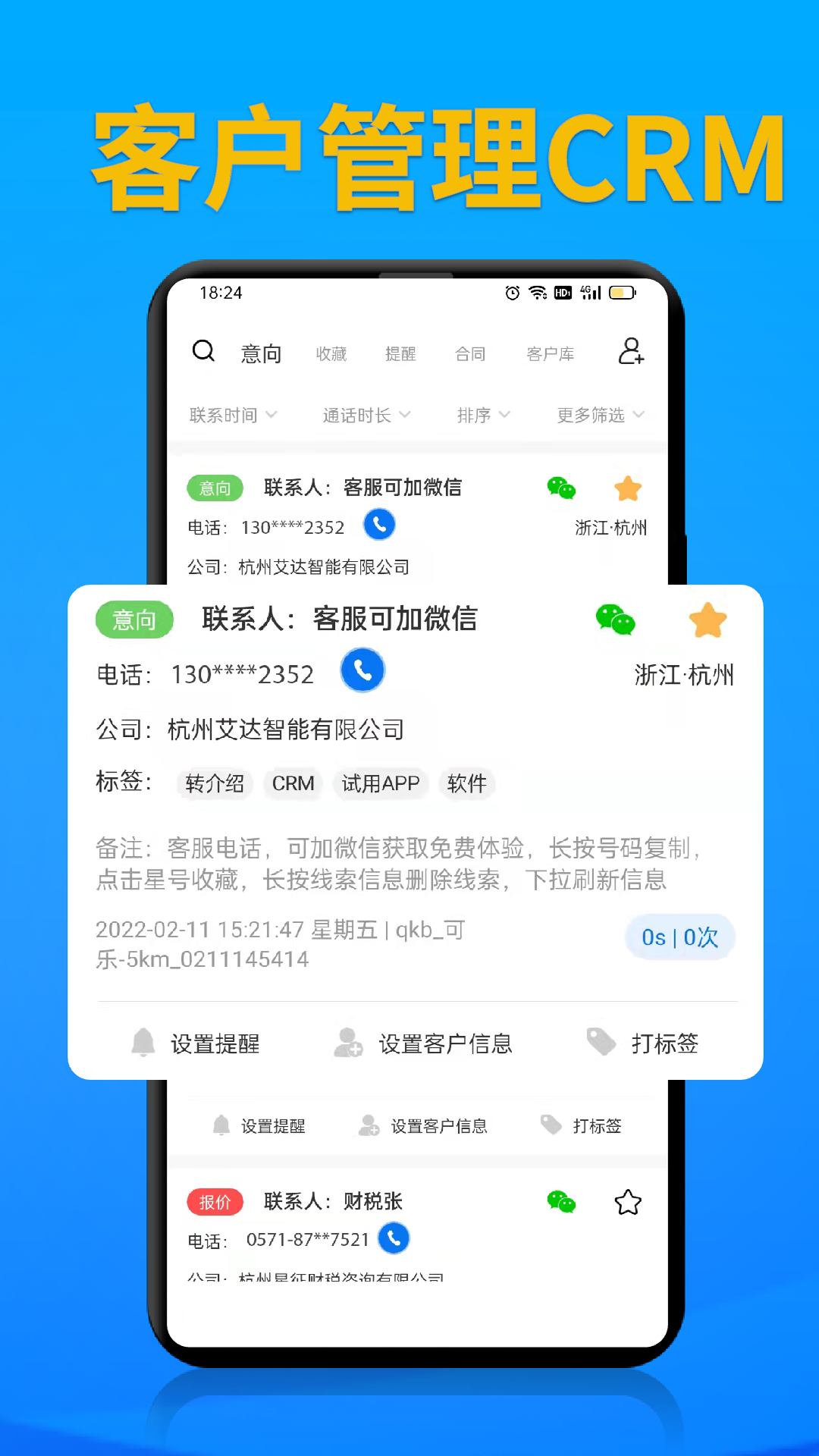
Task: Open the search icon
Action: [202, 352]
